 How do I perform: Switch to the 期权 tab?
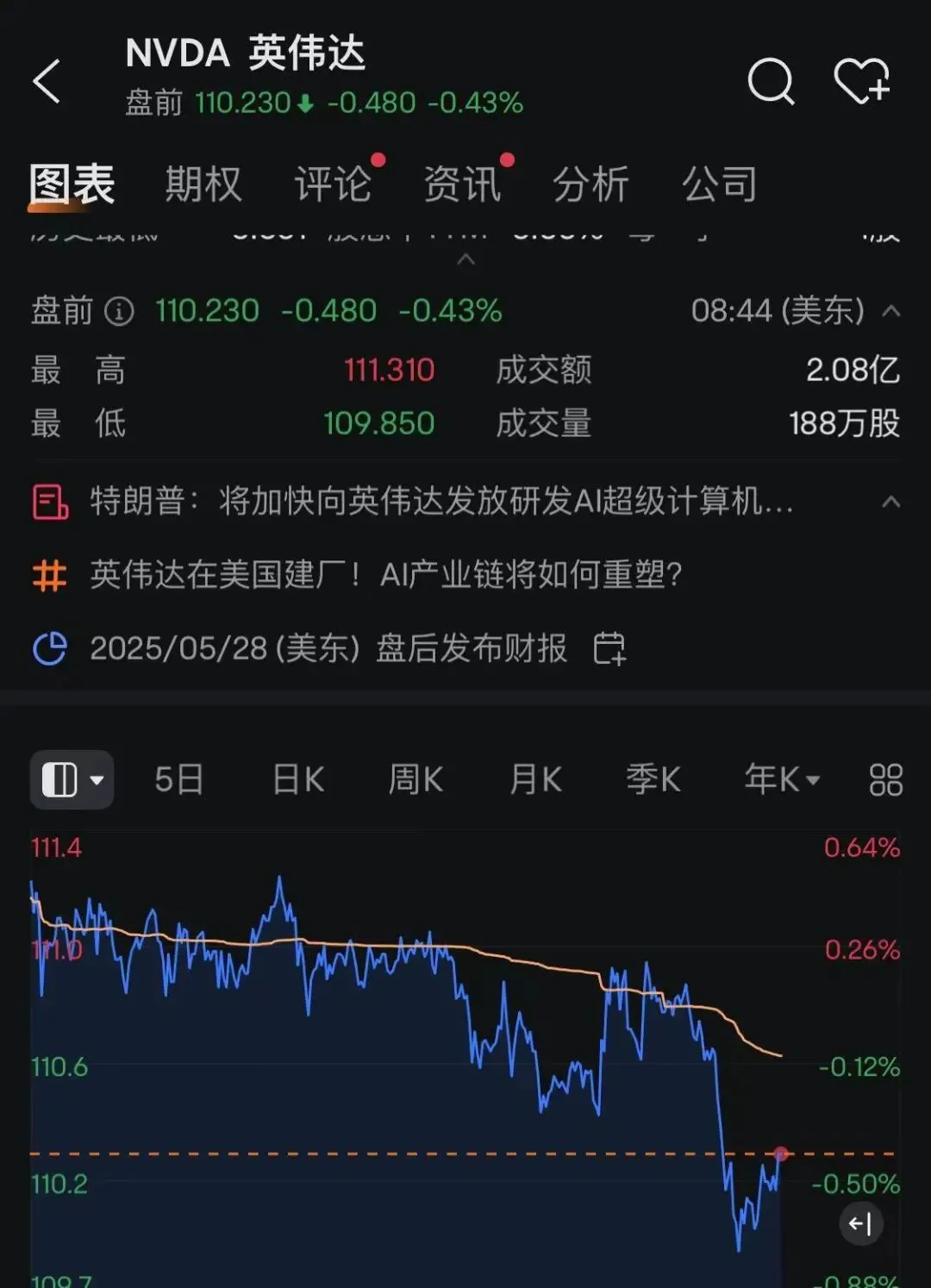click(x=203, y=184)
